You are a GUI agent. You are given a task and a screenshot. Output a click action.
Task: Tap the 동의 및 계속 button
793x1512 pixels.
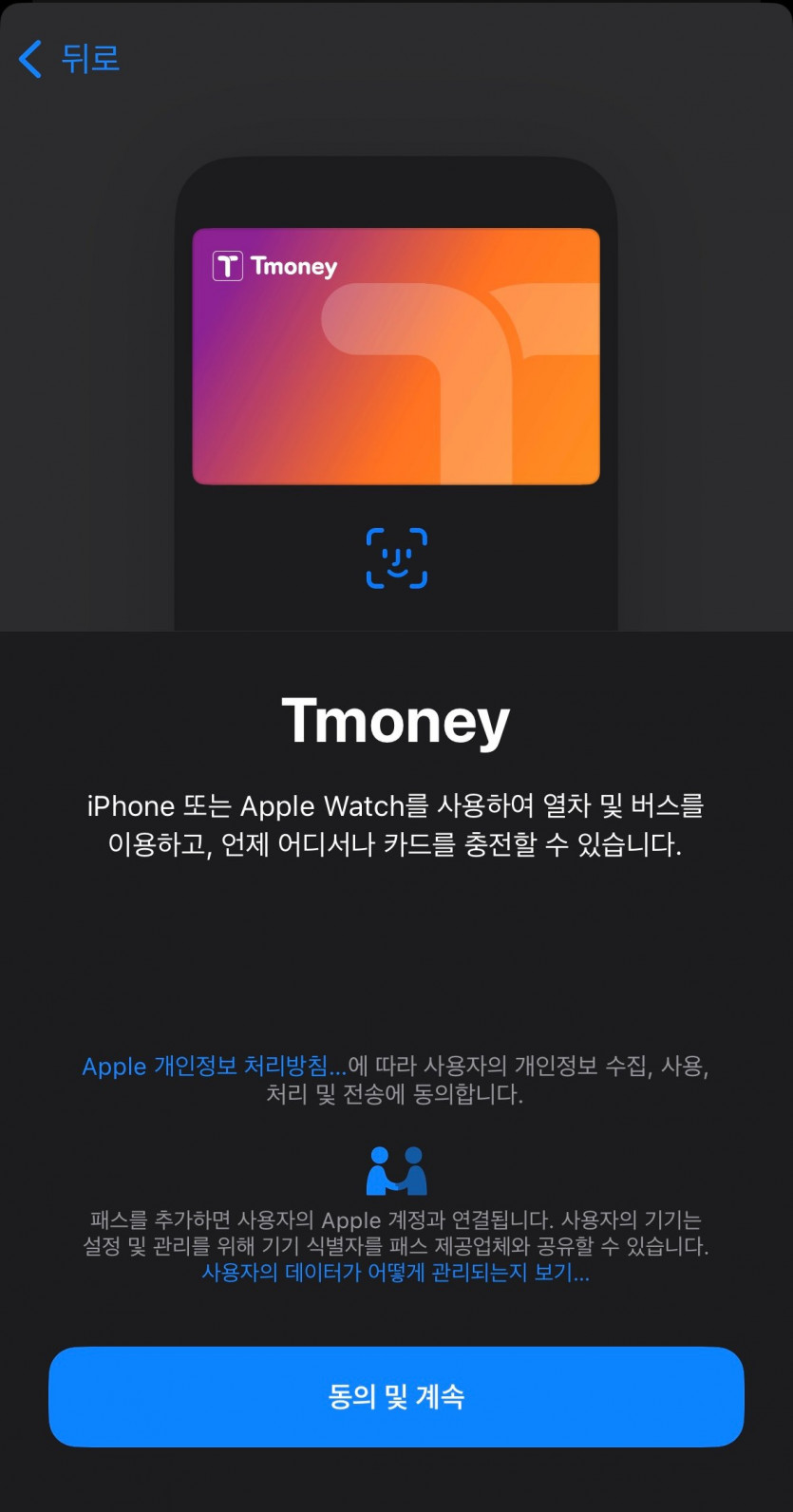396,1396
